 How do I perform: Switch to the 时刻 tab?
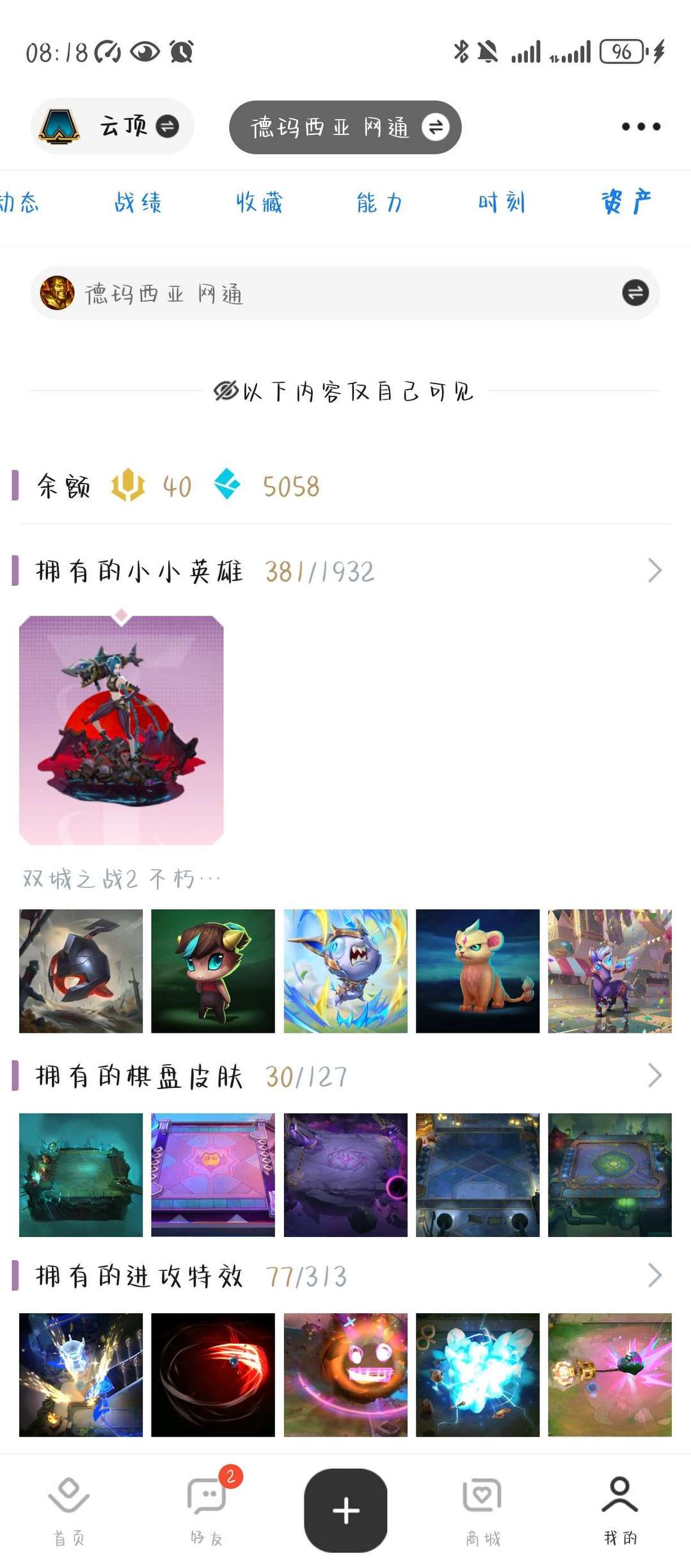click(x=501, y=202)
